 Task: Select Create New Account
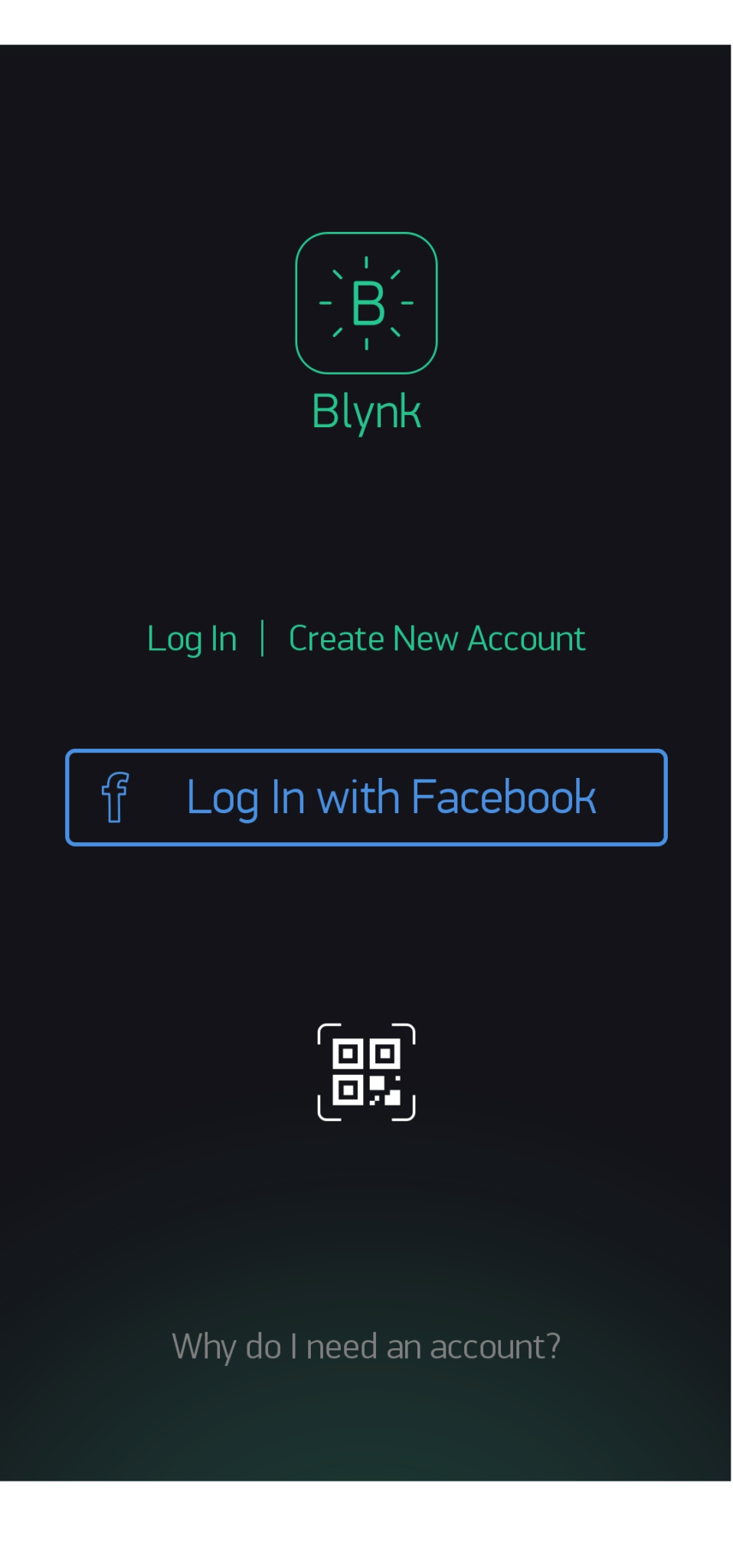pyautogui.click(x=437, y=639)
